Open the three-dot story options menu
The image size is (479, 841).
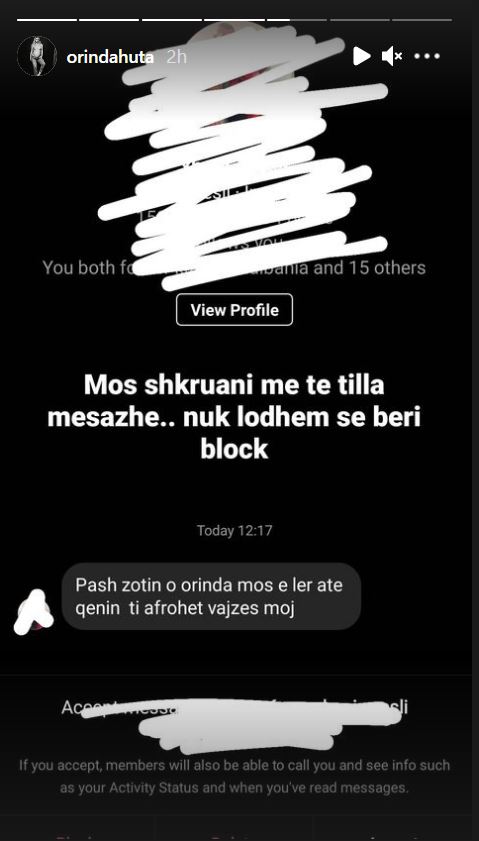427,56
